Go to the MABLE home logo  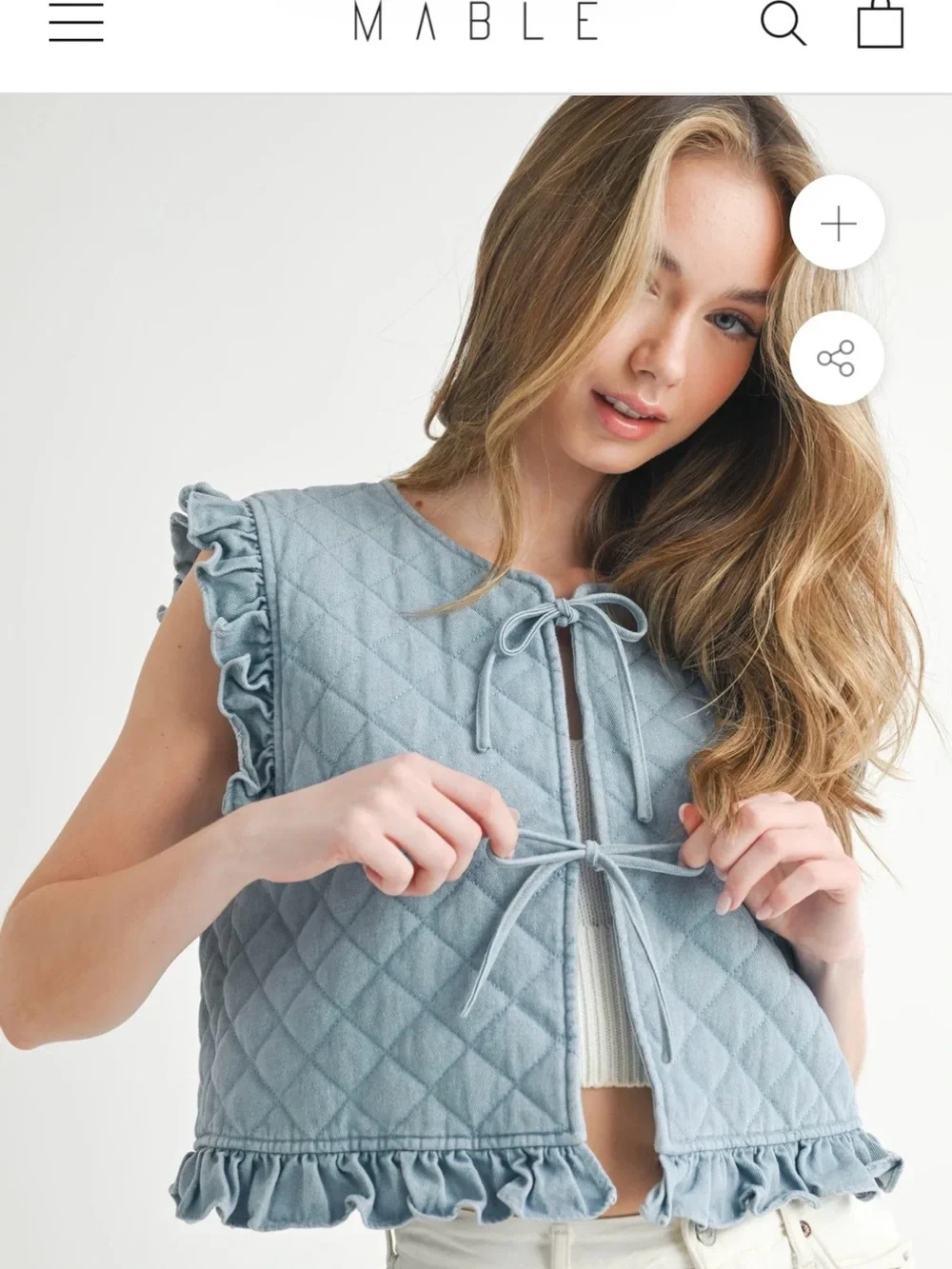coord(476,21)
